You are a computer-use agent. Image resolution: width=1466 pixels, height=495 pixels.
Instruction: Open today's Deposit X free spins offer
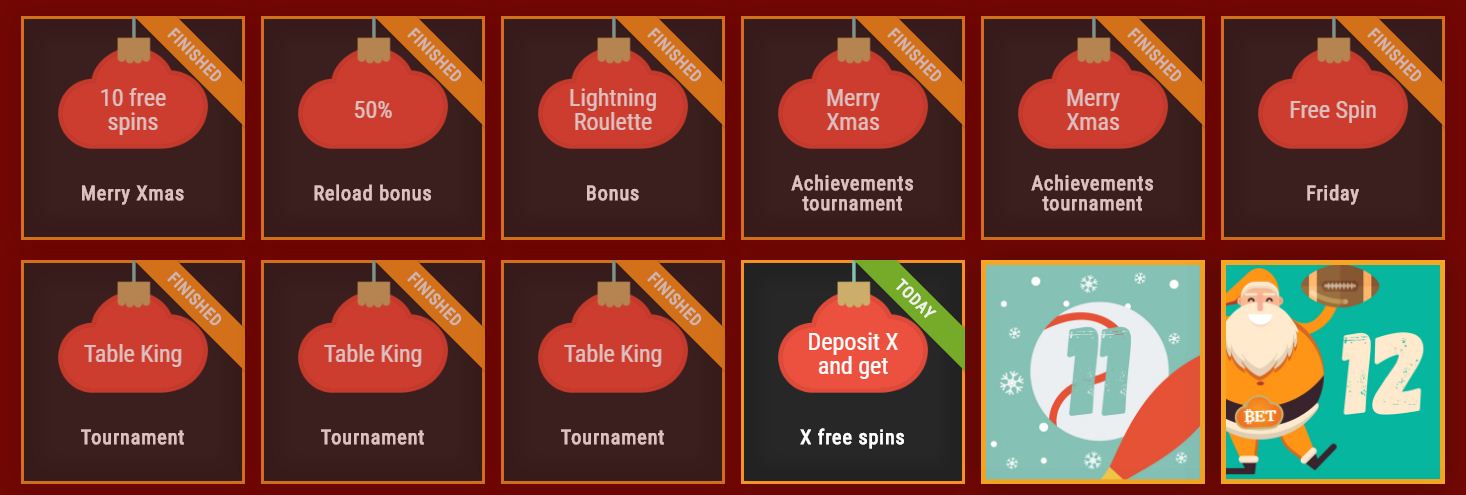(853, 372)
